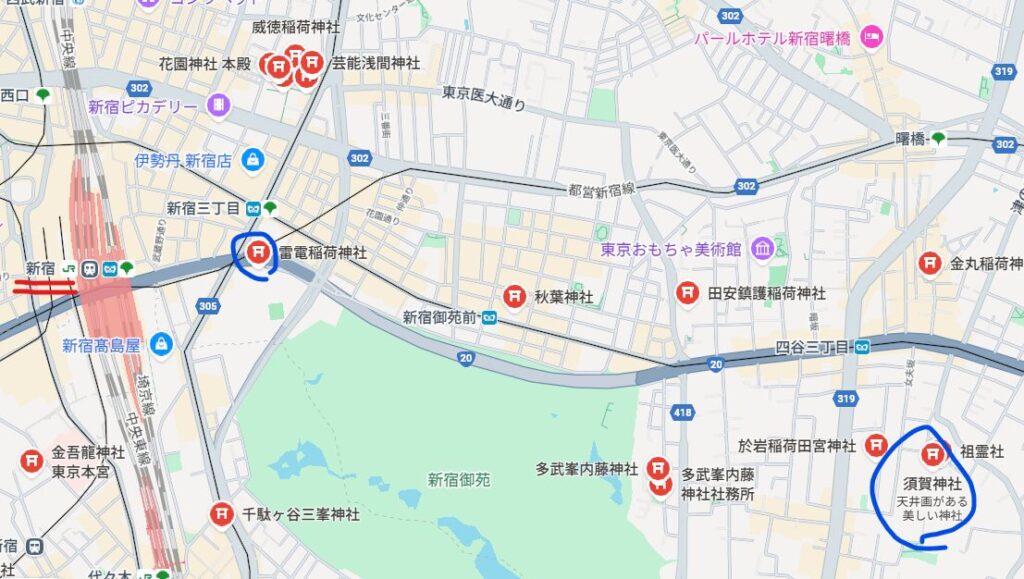
Task: Open the 須賀神社 shrine marker
Action: 935,454
